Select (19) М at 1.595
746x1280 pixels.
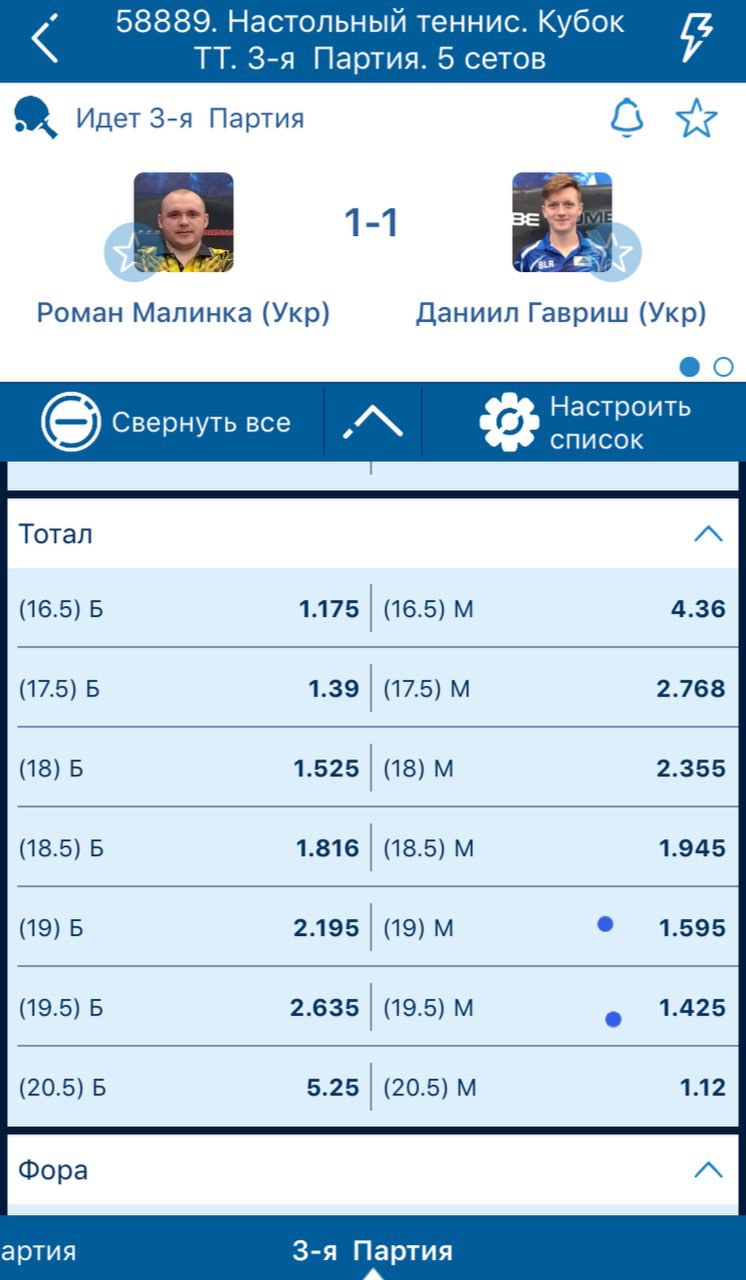coord(555,928)
